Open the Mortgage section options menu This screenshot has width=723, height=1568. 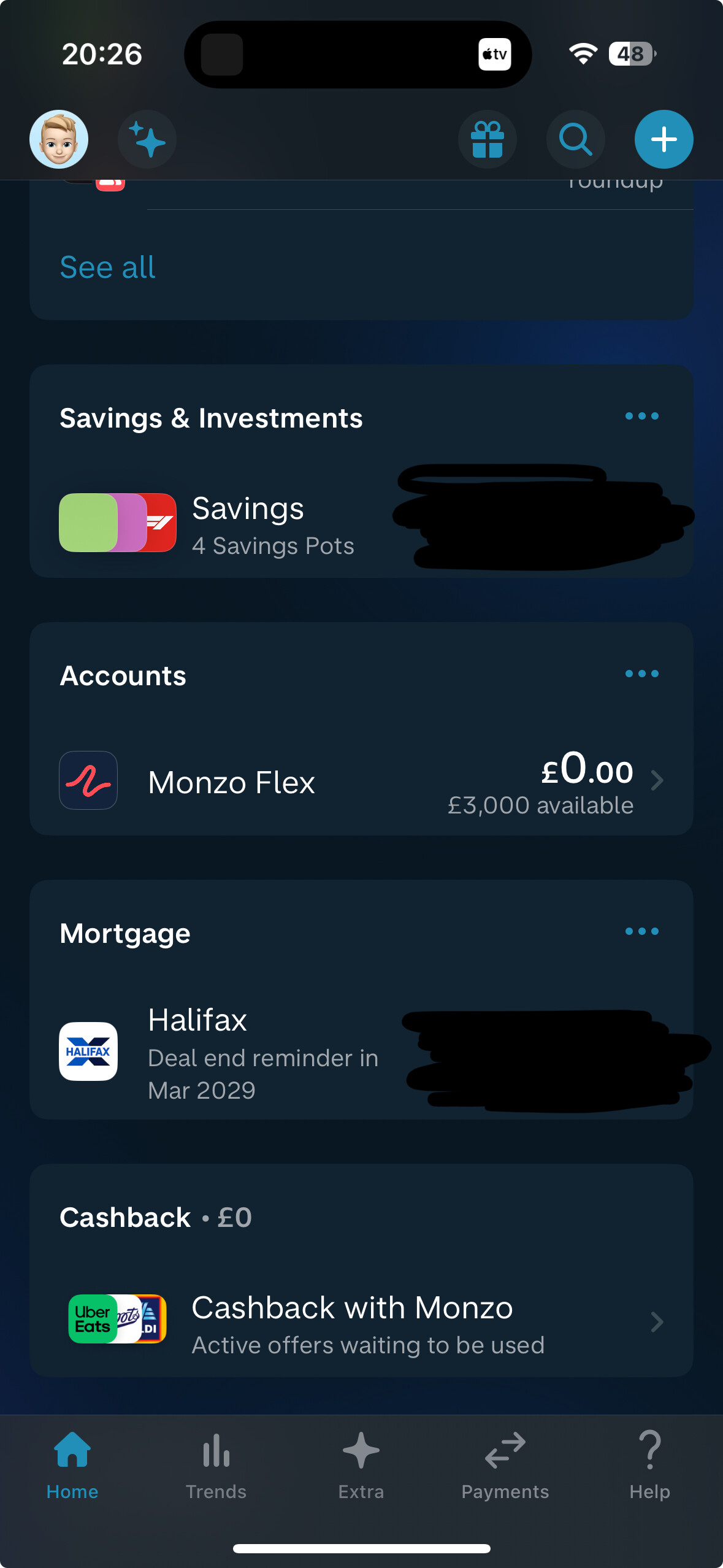[x=642, y=931]
